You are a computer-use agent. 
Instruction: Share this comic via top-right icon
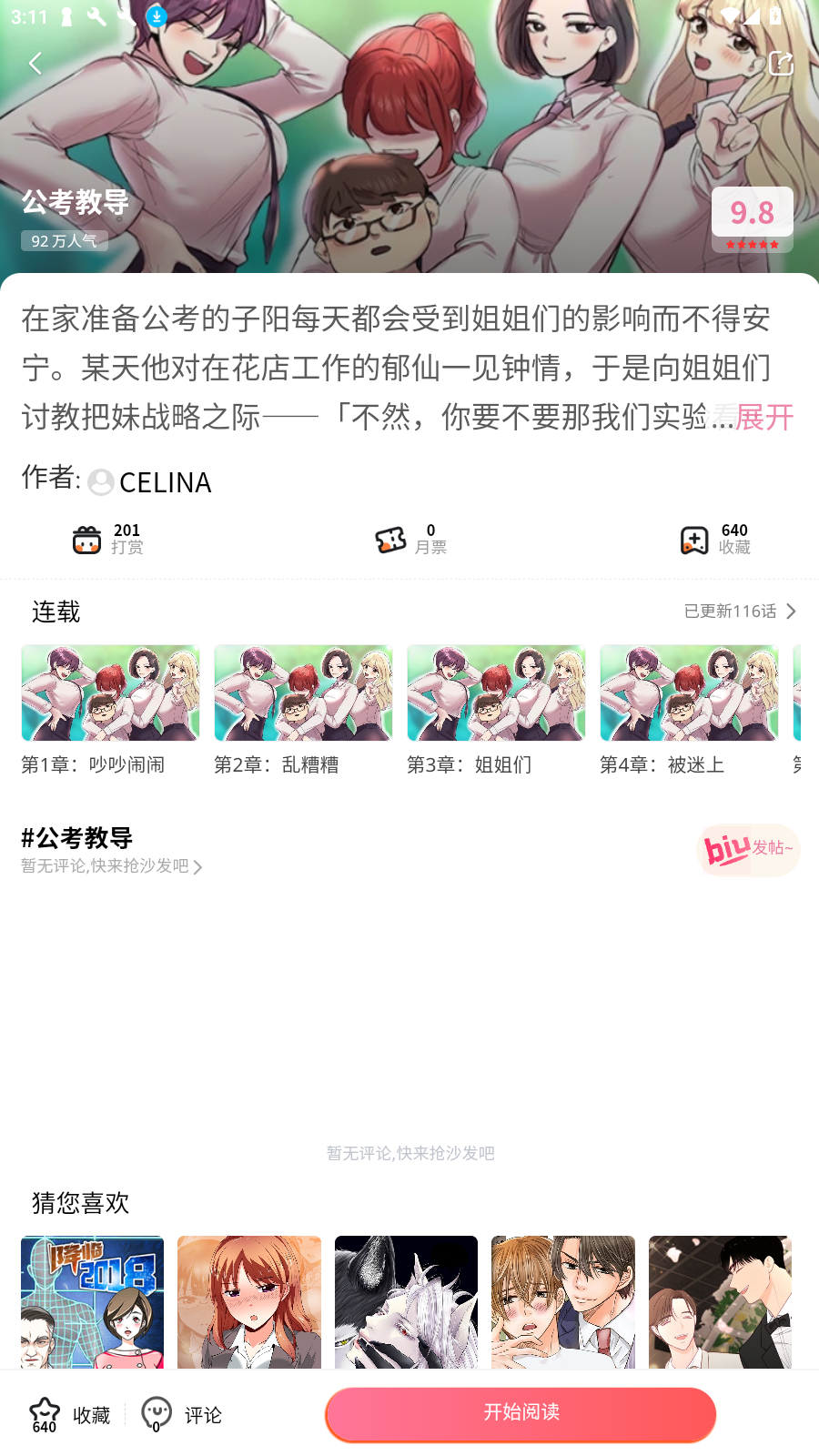click(781, 64)
